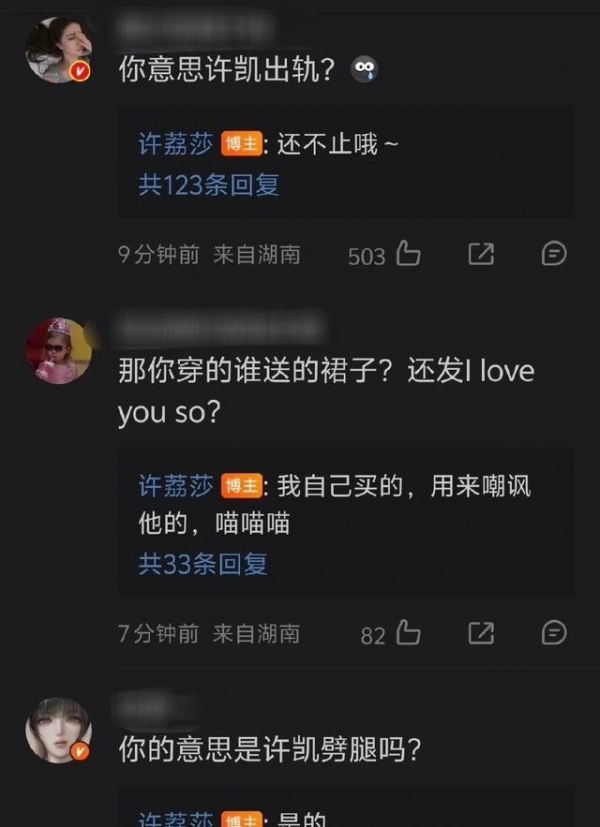Open 许荔莎 profile in 还不止哦 reply
Viewport: 600px width, 827px height.
pyautogui.click(x=175, y=144)
